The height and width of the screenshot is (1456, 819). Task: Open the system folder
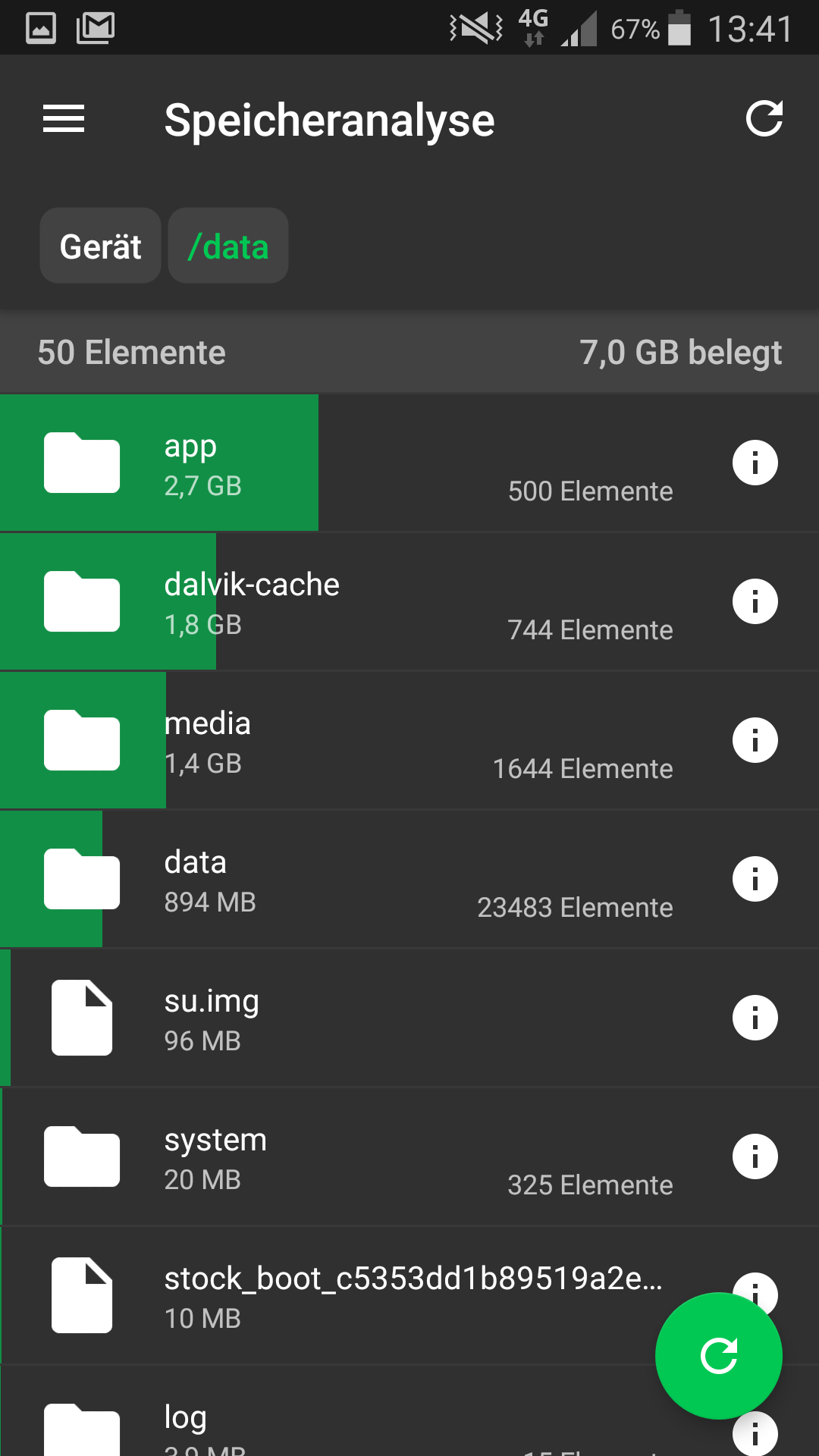341,1157
